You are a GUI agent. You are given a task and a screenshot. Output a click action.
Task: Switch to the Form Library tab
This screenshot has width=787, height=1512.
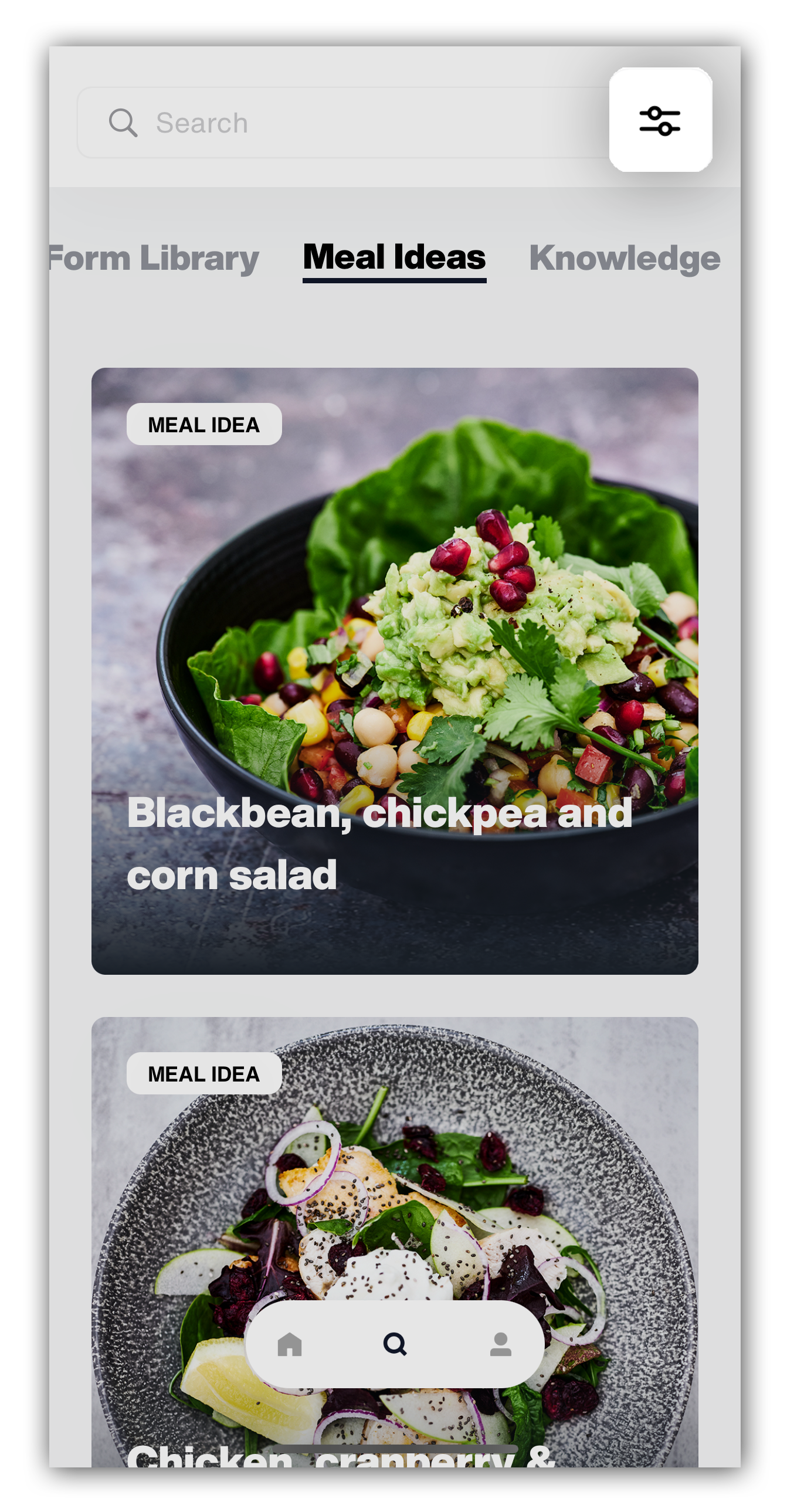154,258
